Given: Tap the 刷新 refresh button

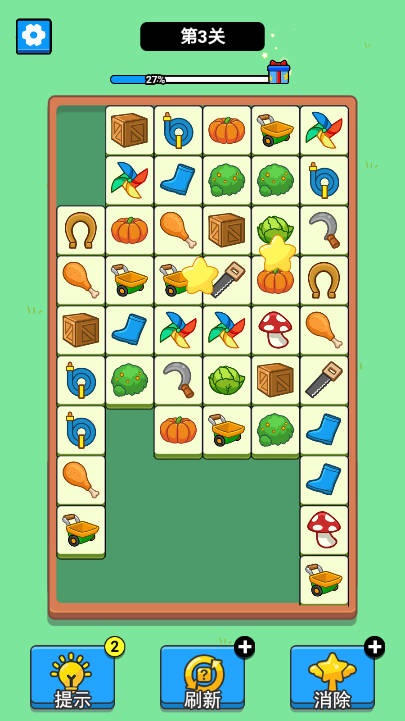Looking at the screenshot, I should coord(202,677).
